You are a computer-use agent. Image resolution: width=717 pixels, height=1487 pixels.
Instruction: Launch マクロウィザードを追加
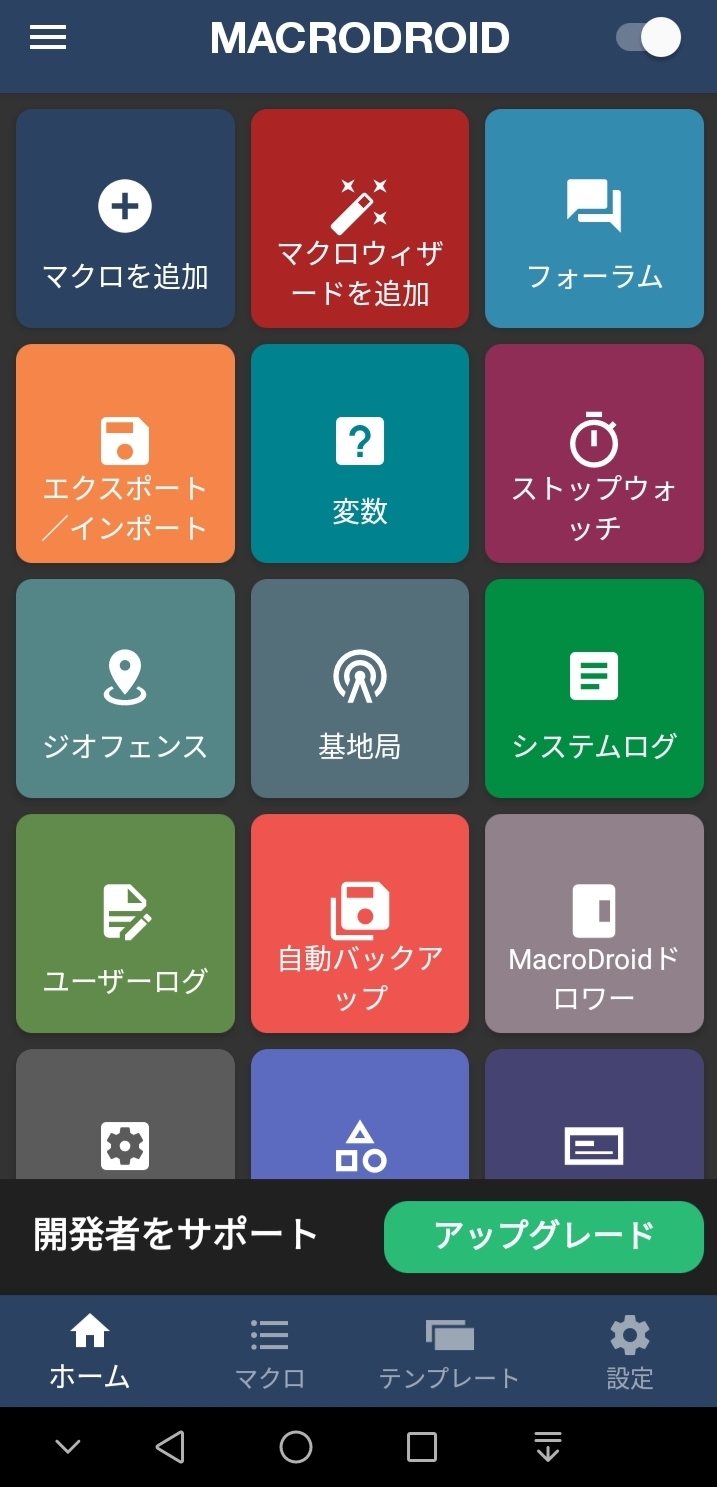360,218
